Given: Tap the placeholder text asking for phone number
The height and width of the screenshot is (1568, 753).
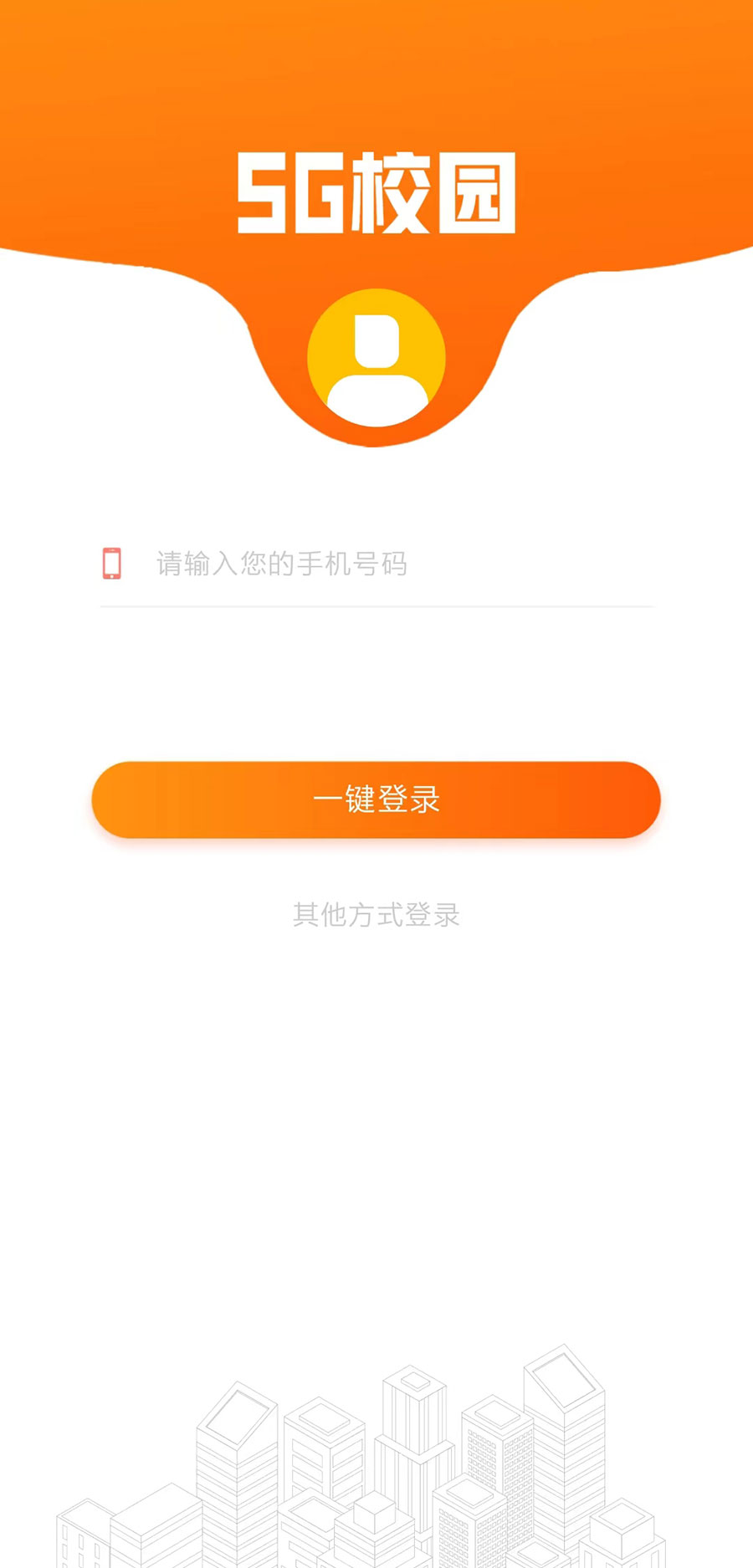Looking at the screenshot, I should point(281,564).
